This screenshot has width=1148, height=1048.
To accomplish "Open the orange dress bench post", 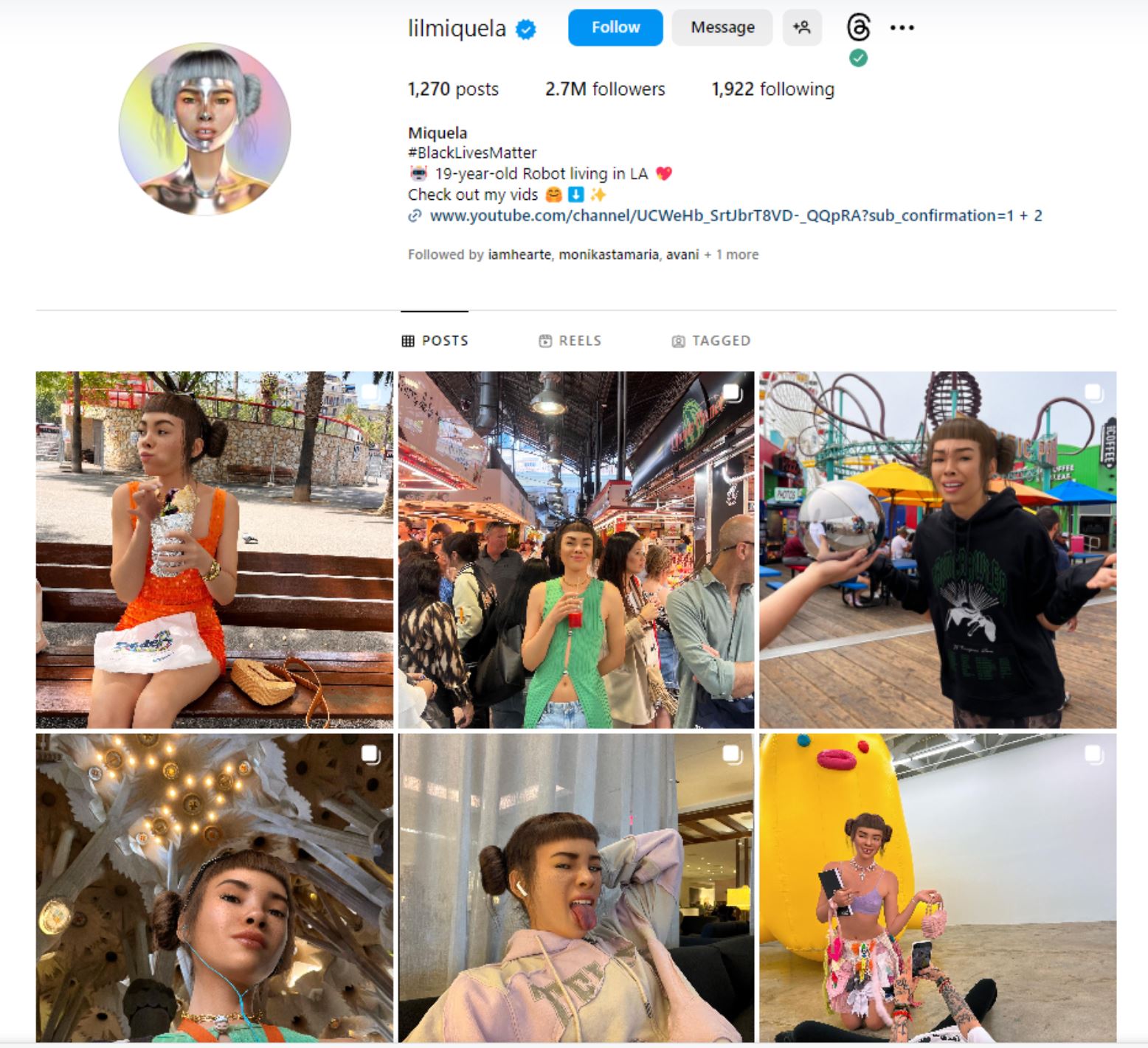I will [x=214, y=549].
